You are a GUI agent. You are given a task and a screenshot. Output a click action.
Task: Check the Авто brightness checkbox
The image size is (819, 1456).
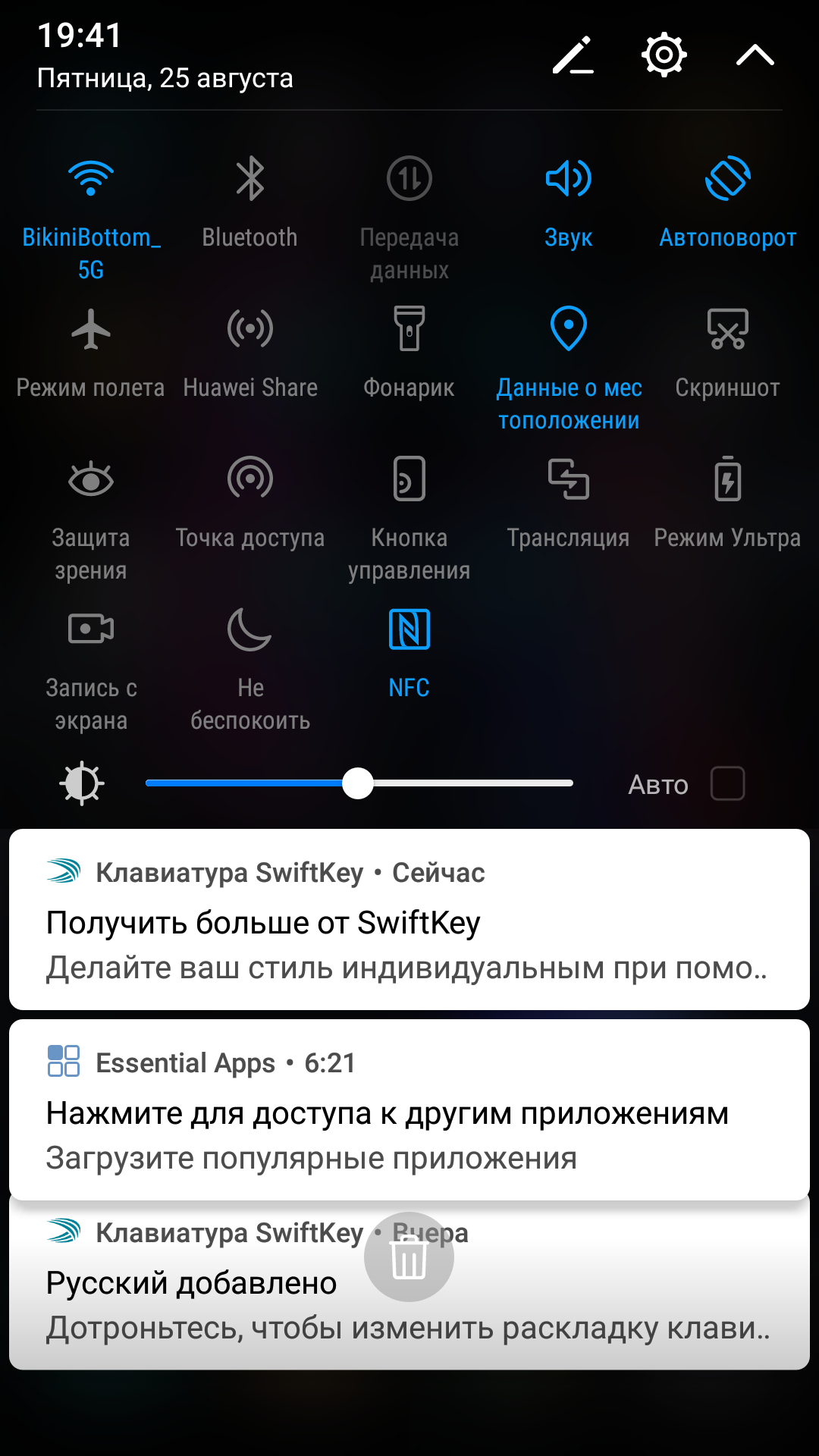coord(727,783)
